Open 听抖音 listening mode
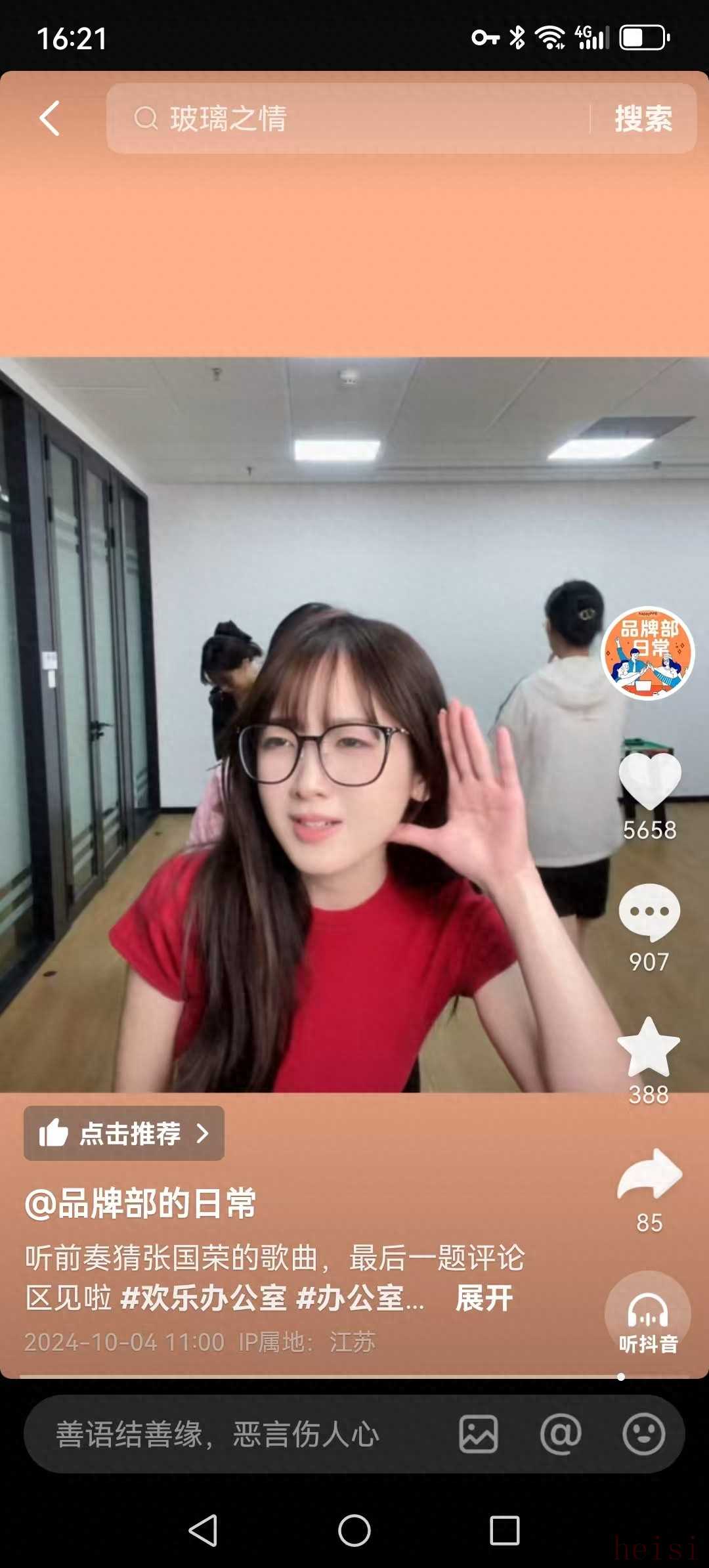 [x=648, y=1314]
